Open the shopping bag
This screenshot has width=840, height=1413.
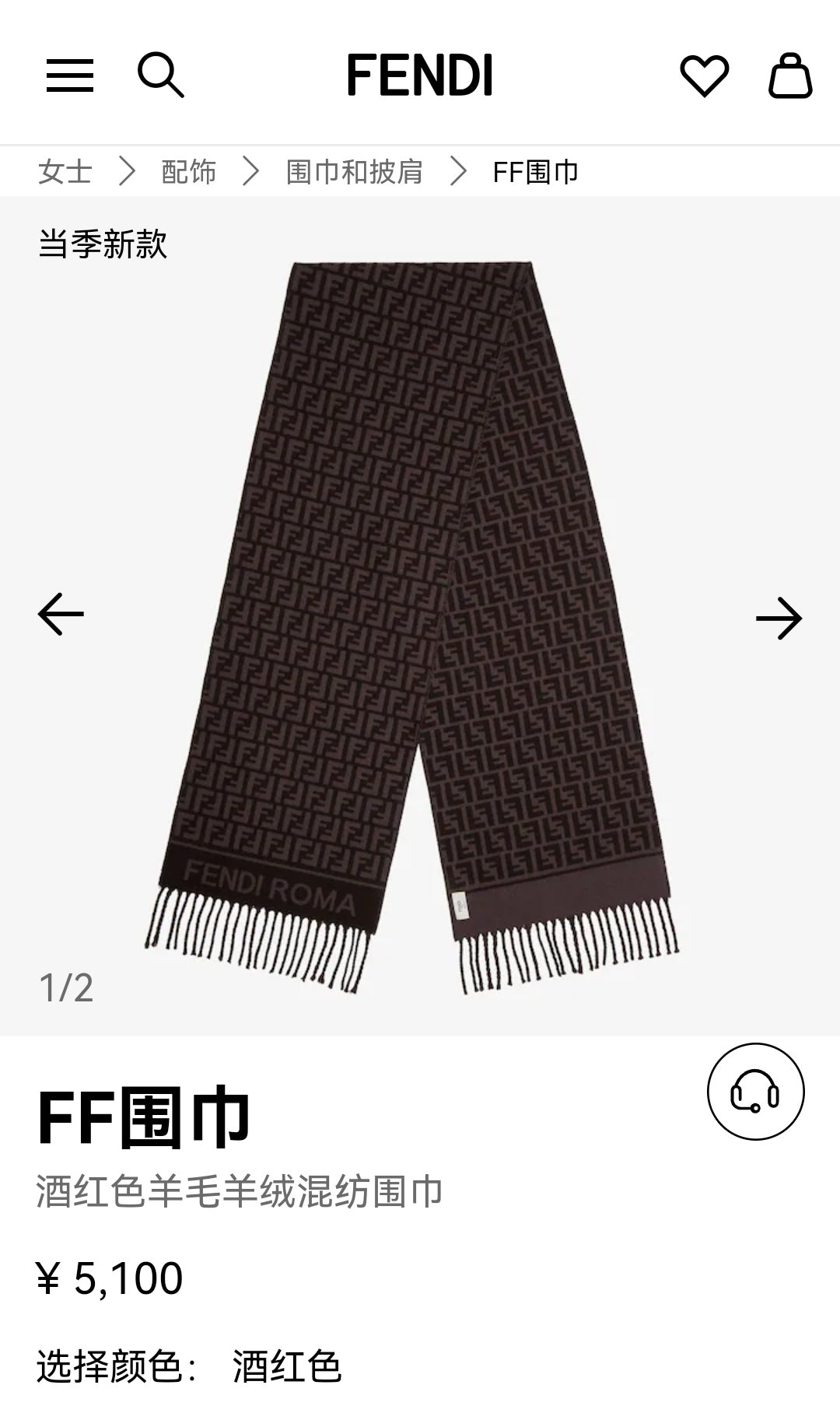[x=790, y=75]
